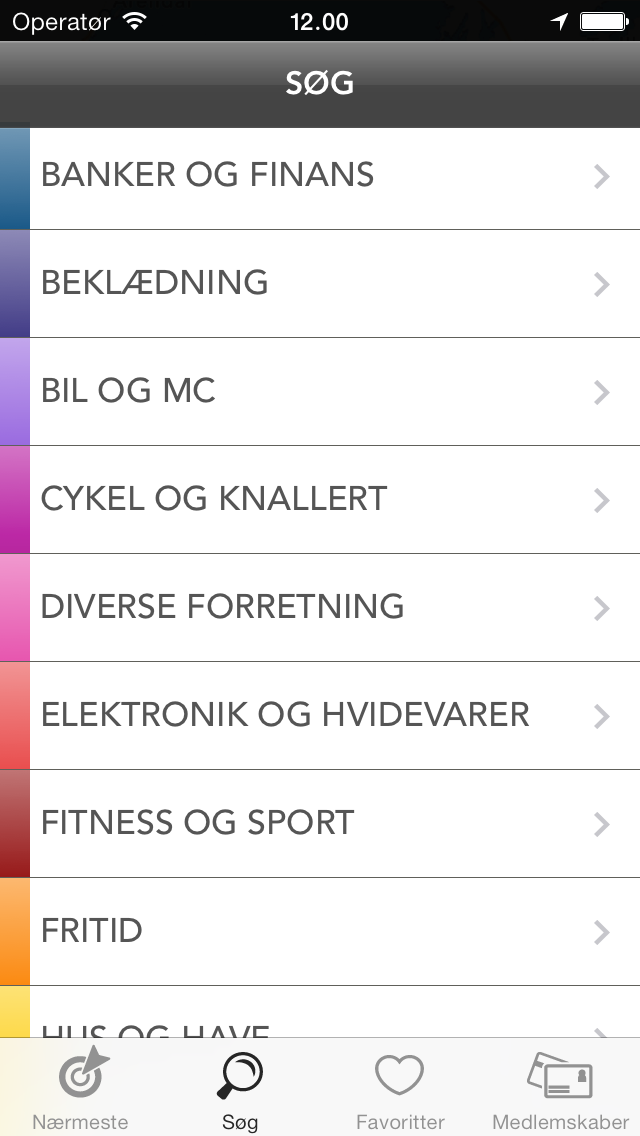Select Elektronik og Hvidevarer
Image resolution: width=640 pixels, height=1136 pixels.
pyautogui.click(x=320, y=716)
